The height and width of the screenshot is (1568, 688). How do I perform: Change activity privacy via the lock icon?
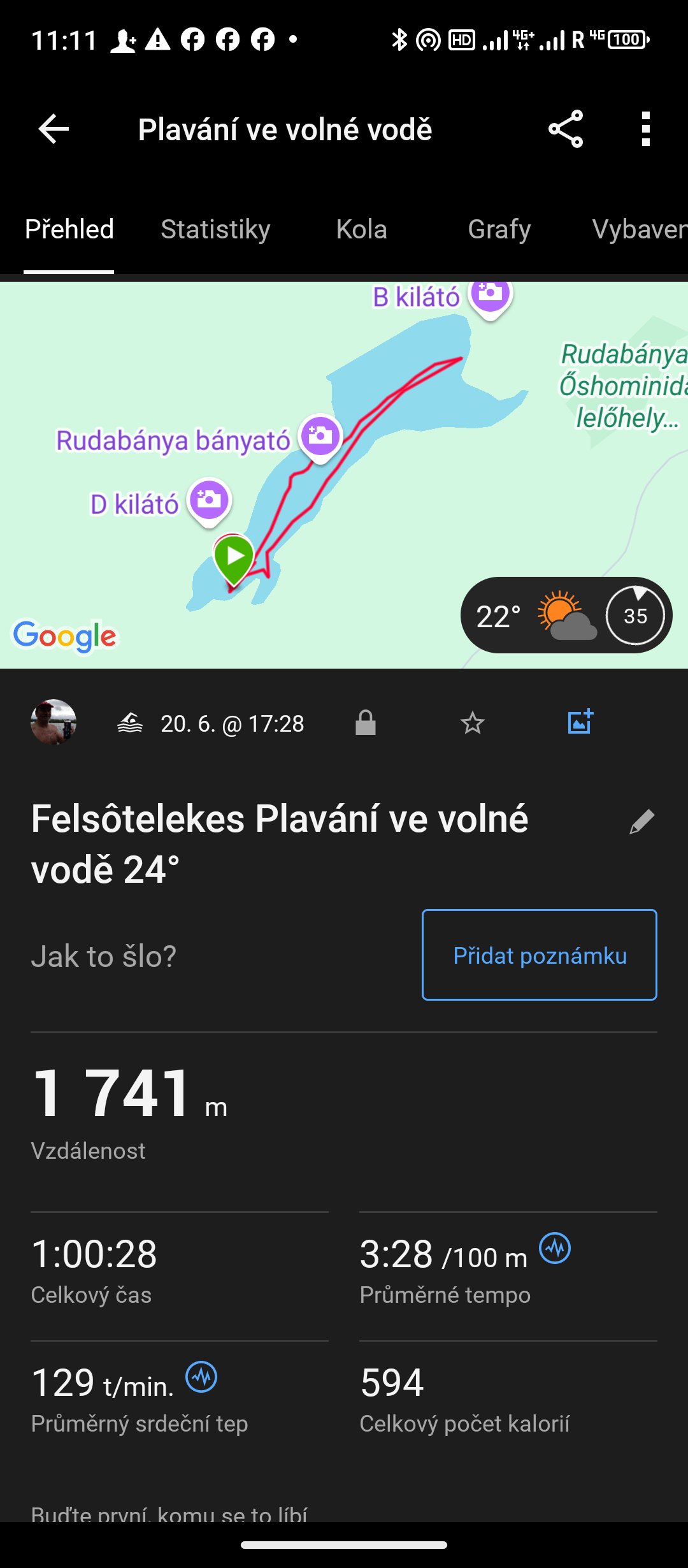(x=365, y=723)
